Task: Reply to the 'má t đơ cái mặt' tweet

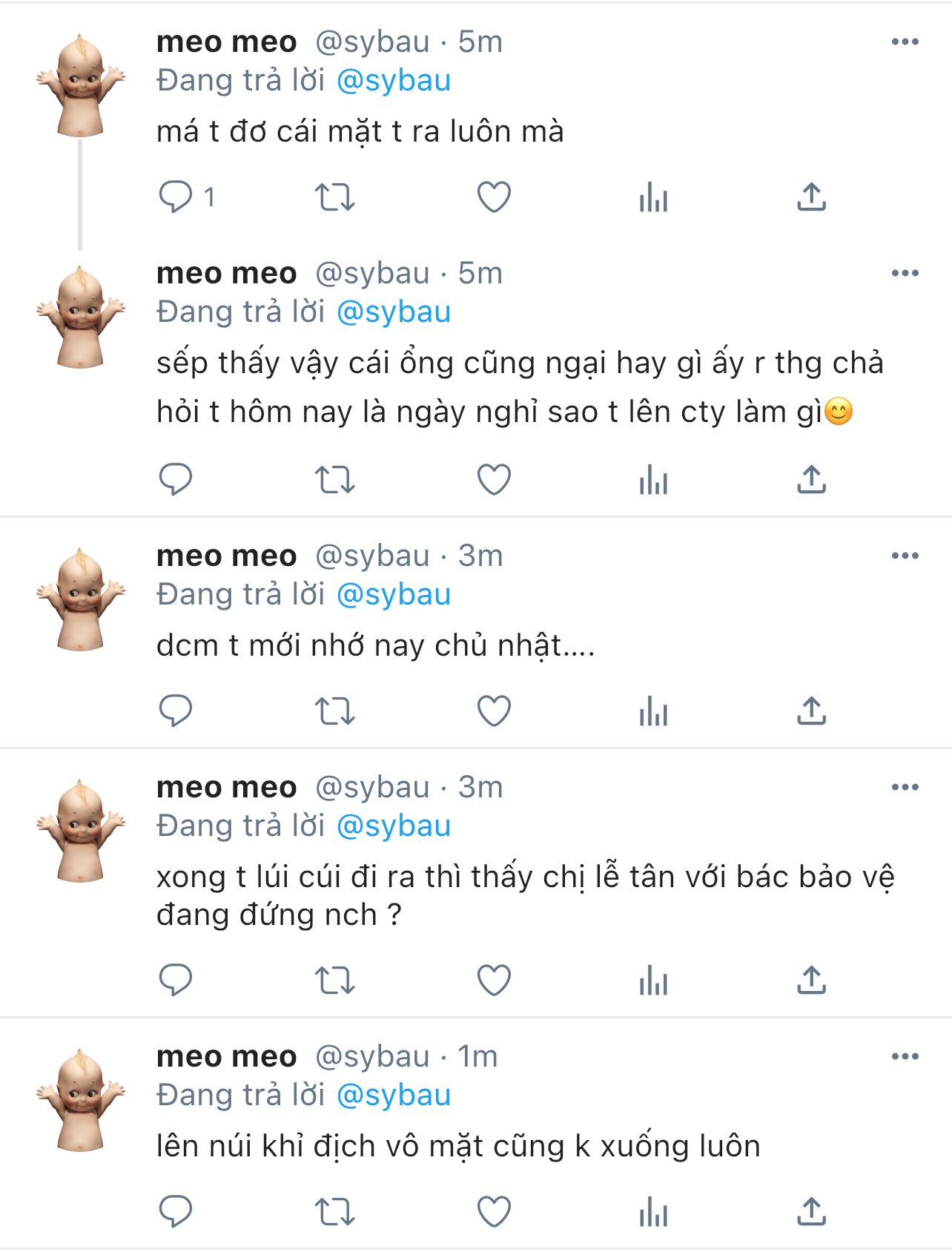Action: [176, 197]
